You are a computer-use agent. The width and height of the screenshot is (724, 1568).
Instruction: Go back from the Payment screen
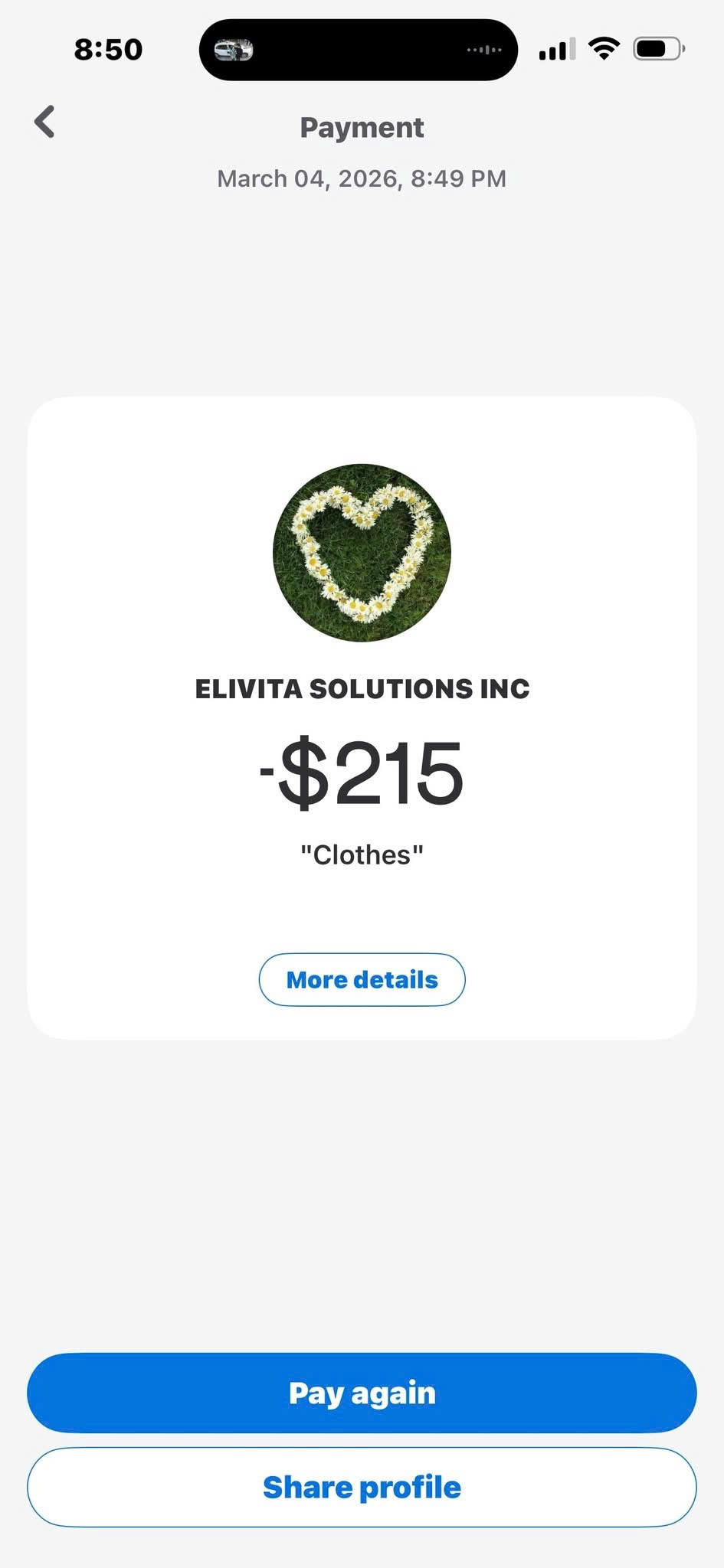[x=45, y=122]
